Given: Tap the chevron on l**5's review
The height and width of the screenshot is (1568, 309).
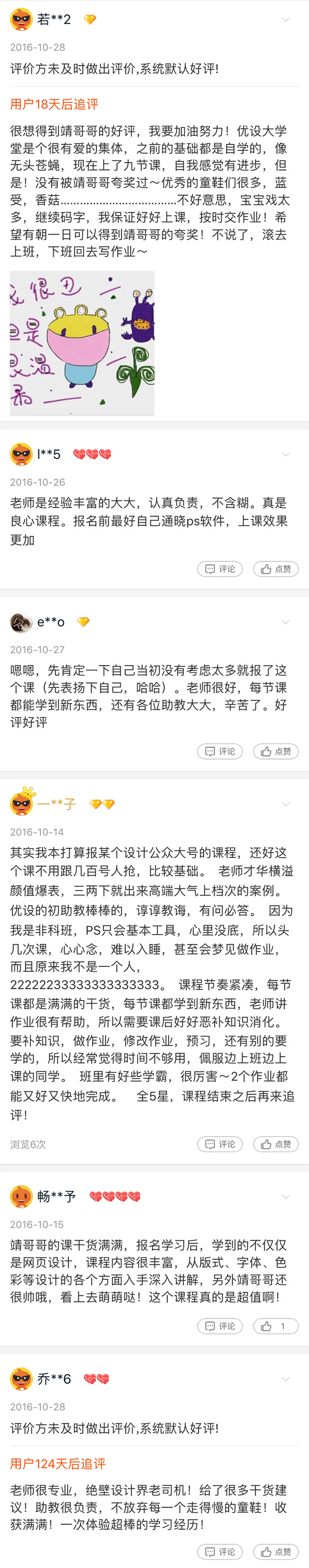Looking at the screenshot, I should click(286, 454).
